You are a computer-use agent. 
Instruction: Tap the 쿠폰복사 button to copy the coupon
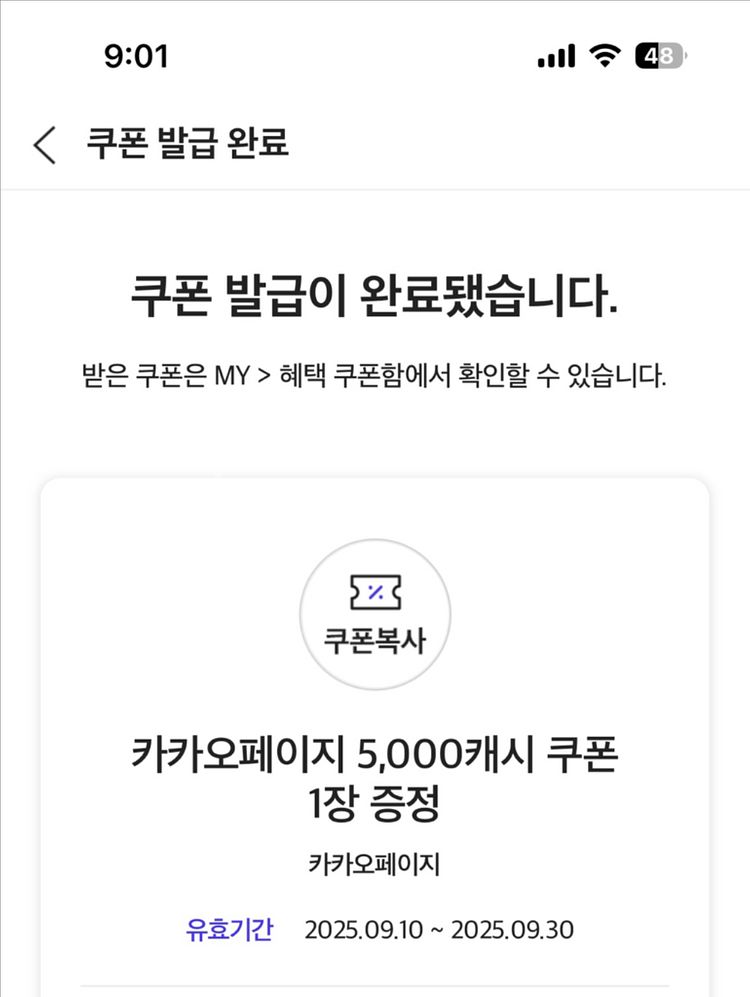[375, 613]
